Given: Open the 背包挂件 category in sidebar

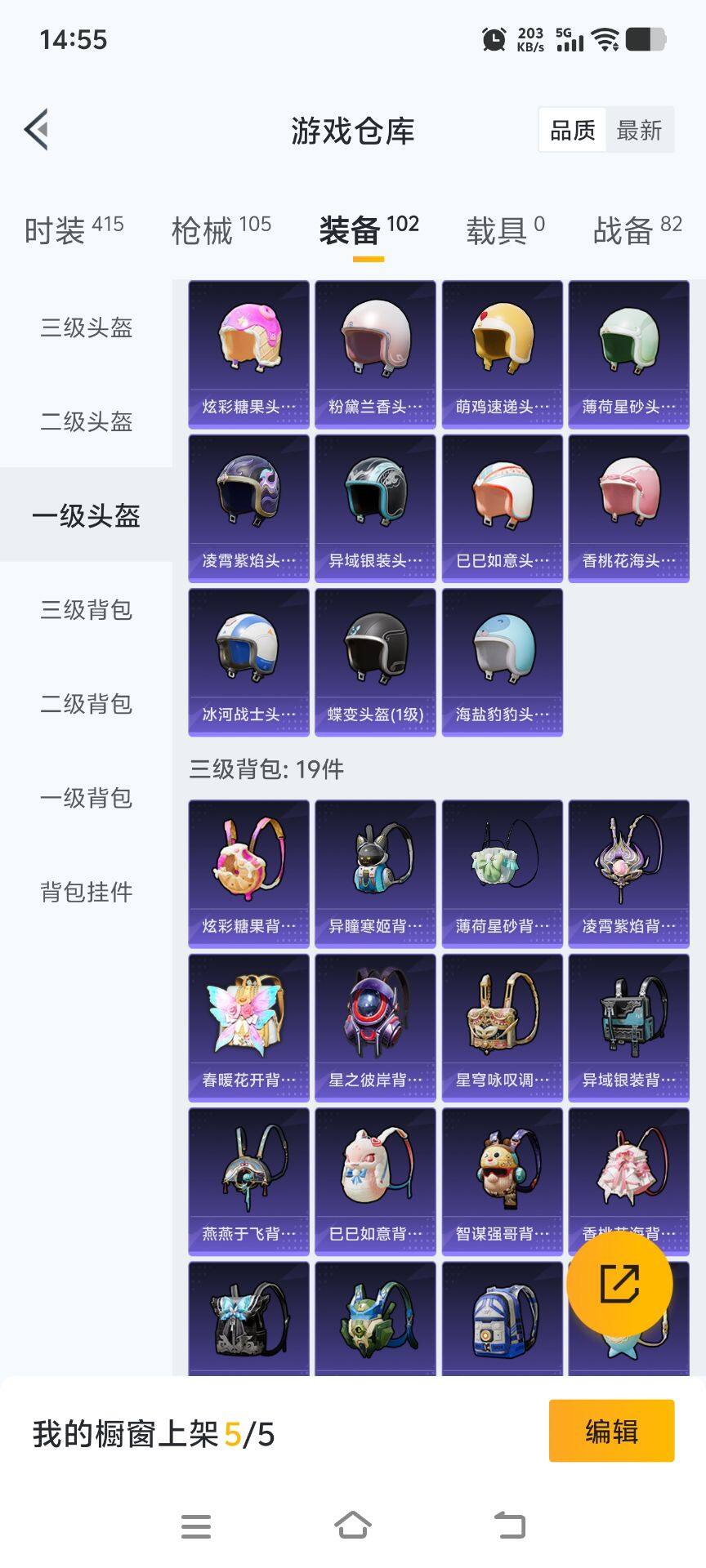Looking at the screenshot, I should tap(85, 893).
